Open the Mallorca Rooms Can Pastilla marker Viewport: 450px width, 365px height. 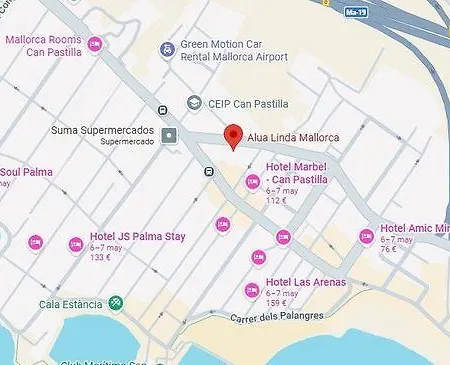[95, 44]
